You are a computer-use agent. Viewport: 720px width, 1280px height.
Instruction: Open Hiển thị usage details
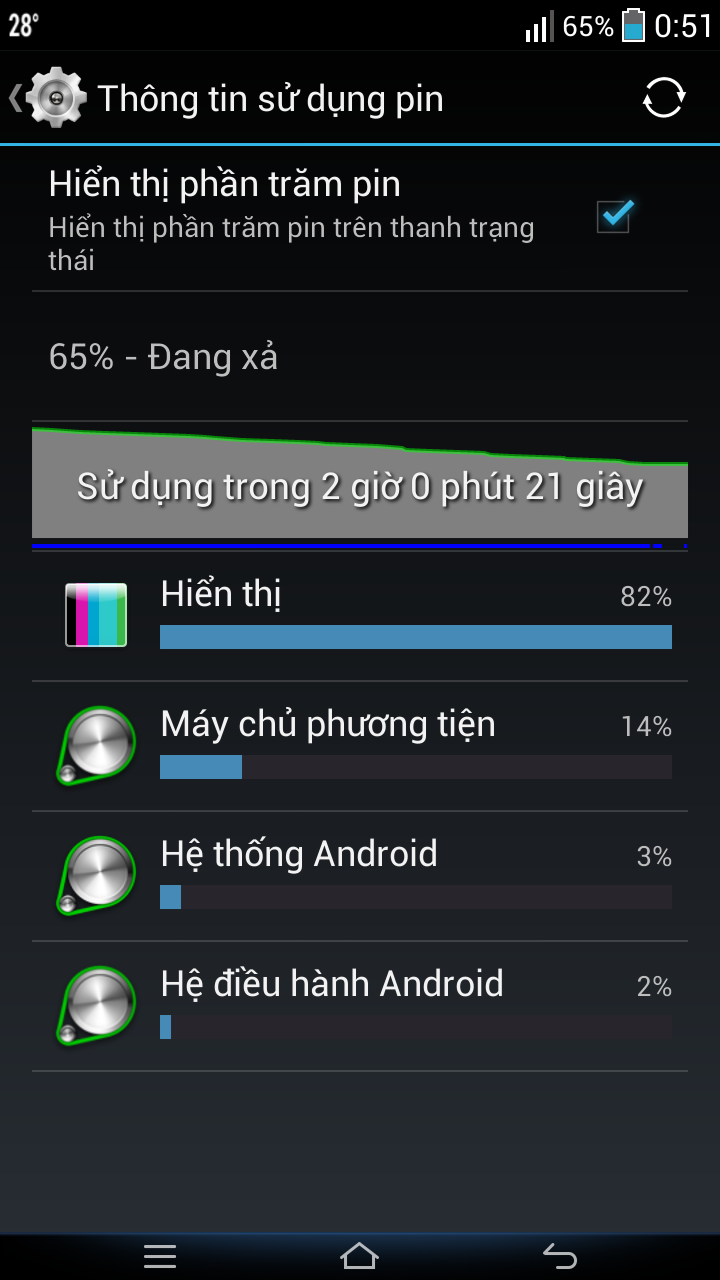[360, 617]
